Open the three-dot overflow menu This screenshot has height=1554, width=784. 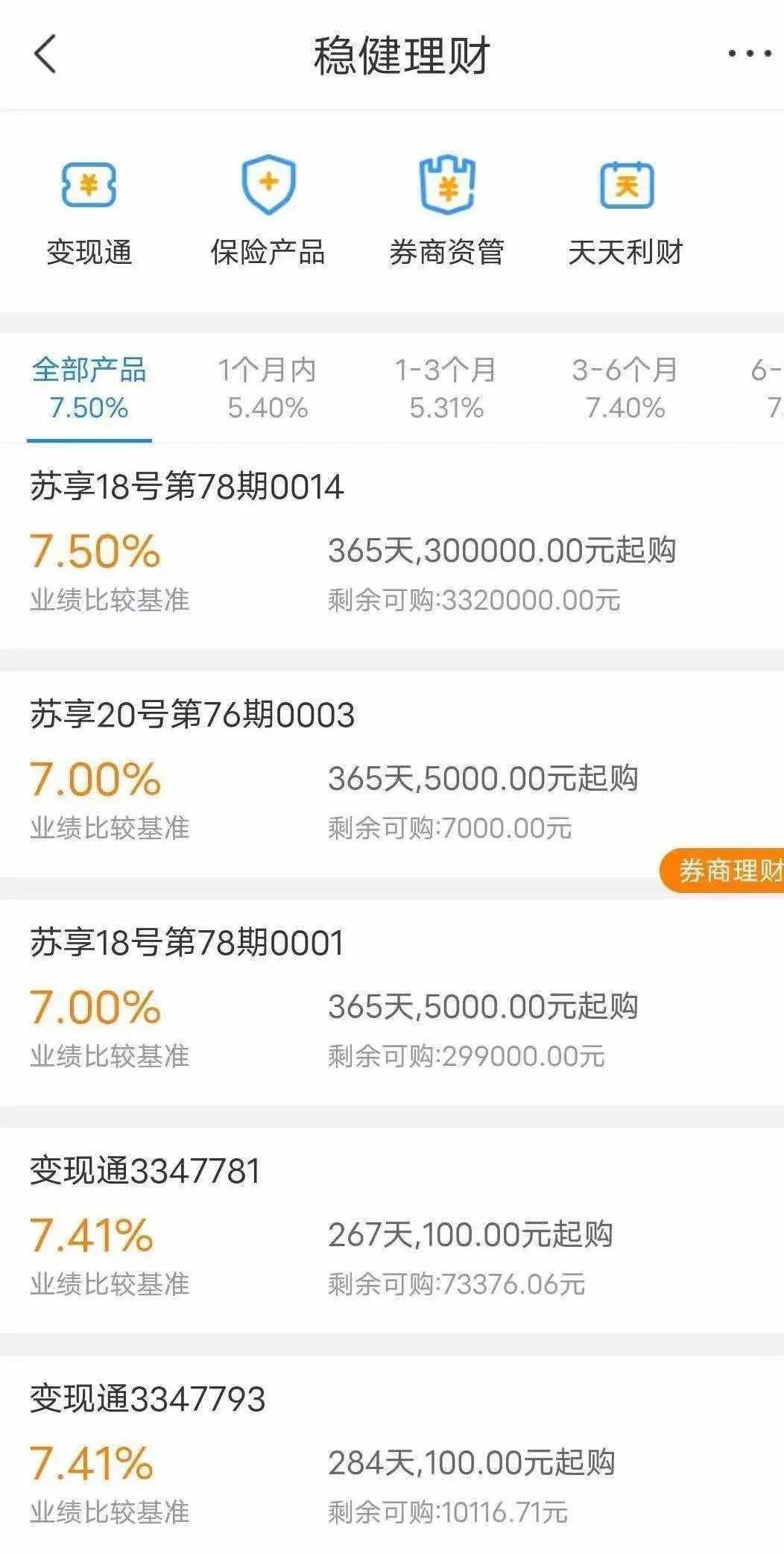pos(748,54)
